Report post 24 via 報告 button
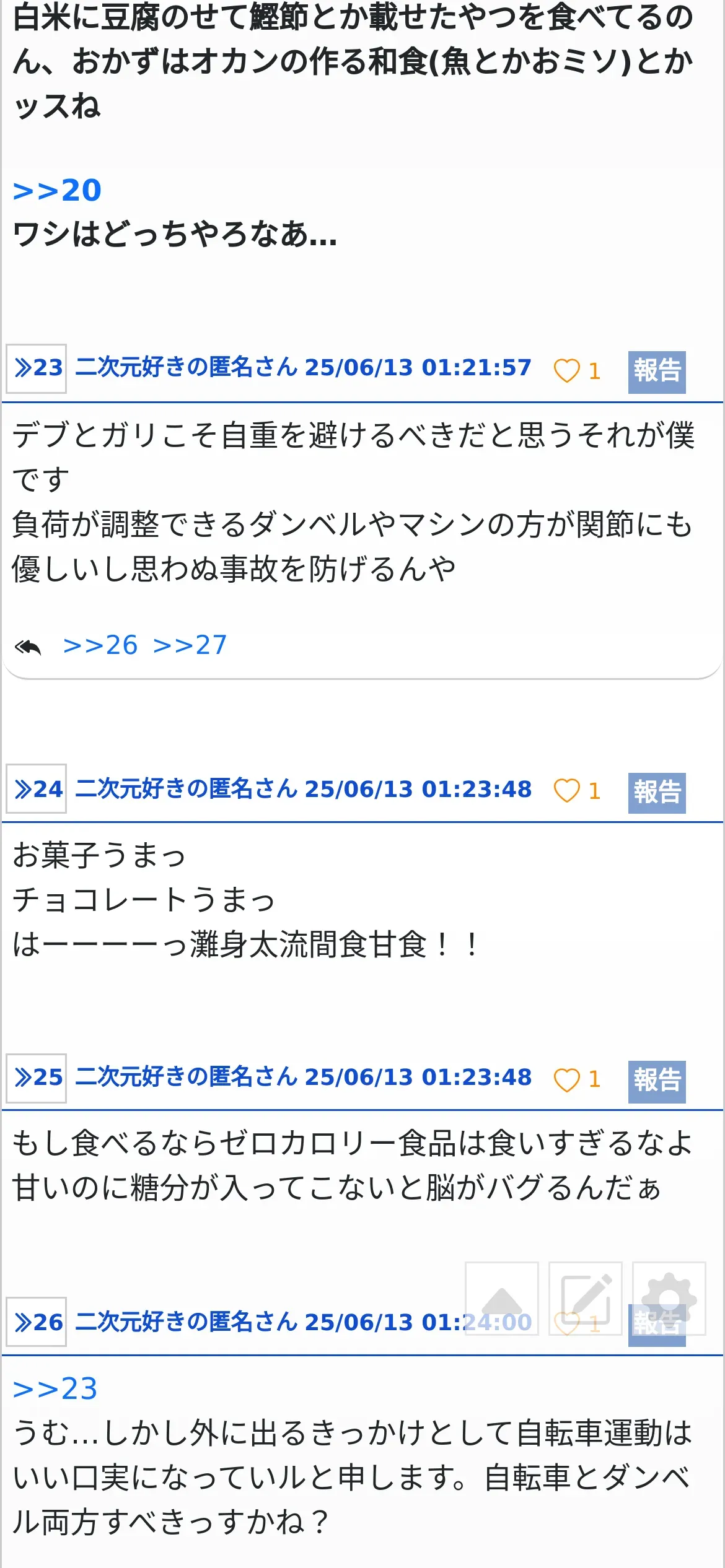The height and width of the screenshot is (1568, 725). pyautogui.click(x=657, y=793)
